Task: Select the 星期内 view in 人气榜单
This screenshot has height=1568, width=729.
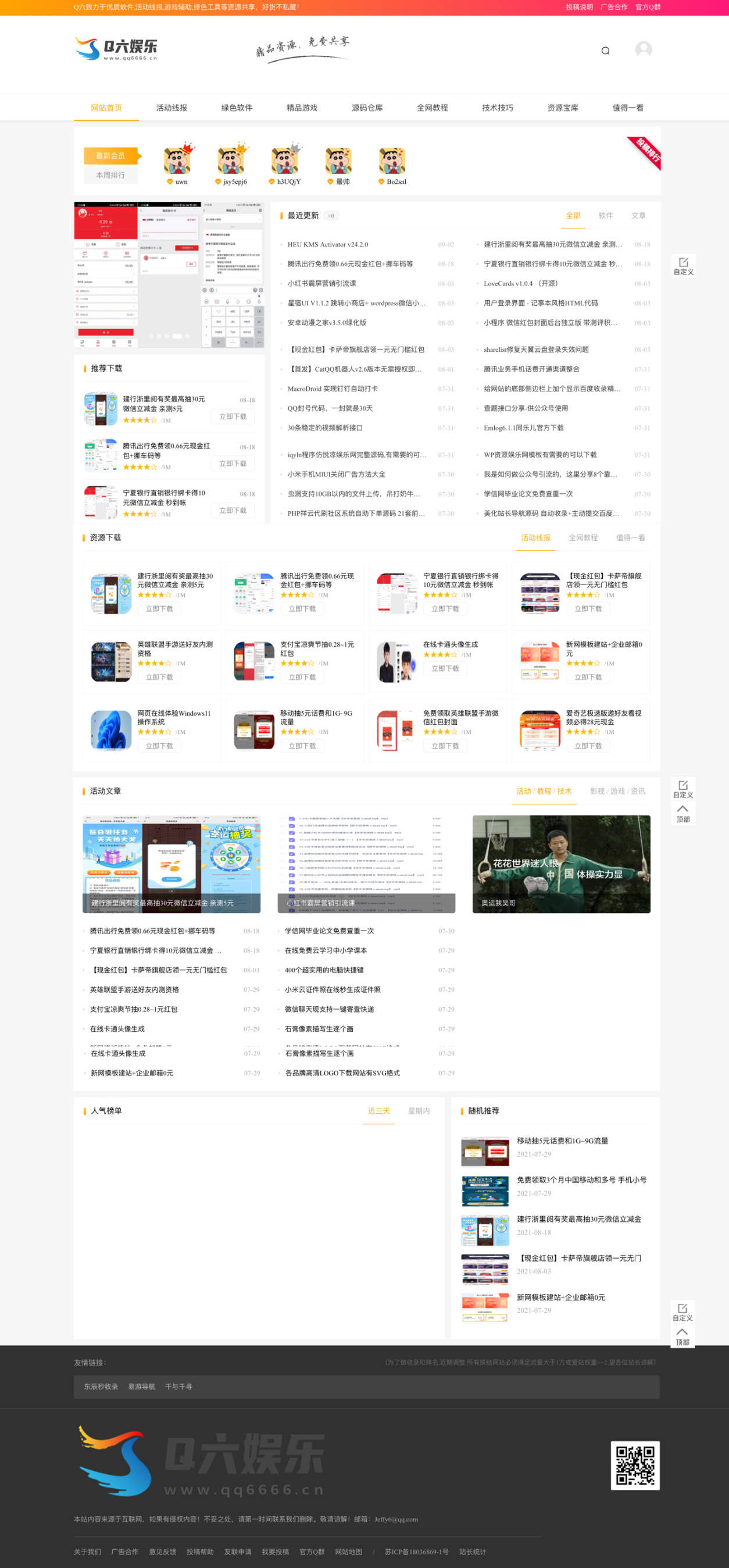Action: click(419, 1110)
